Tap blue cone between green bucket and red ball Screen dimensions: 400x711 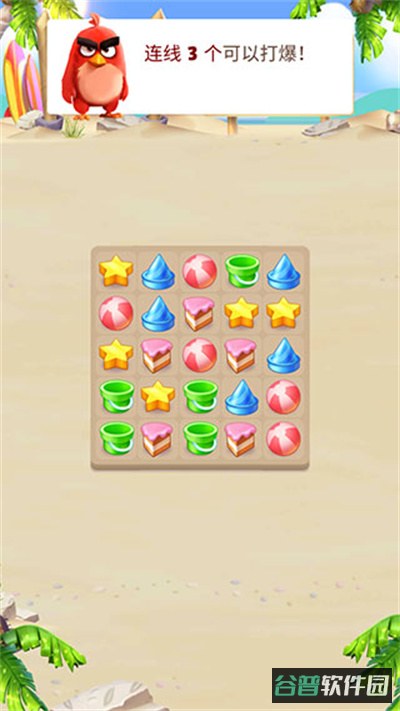[242, 397]
